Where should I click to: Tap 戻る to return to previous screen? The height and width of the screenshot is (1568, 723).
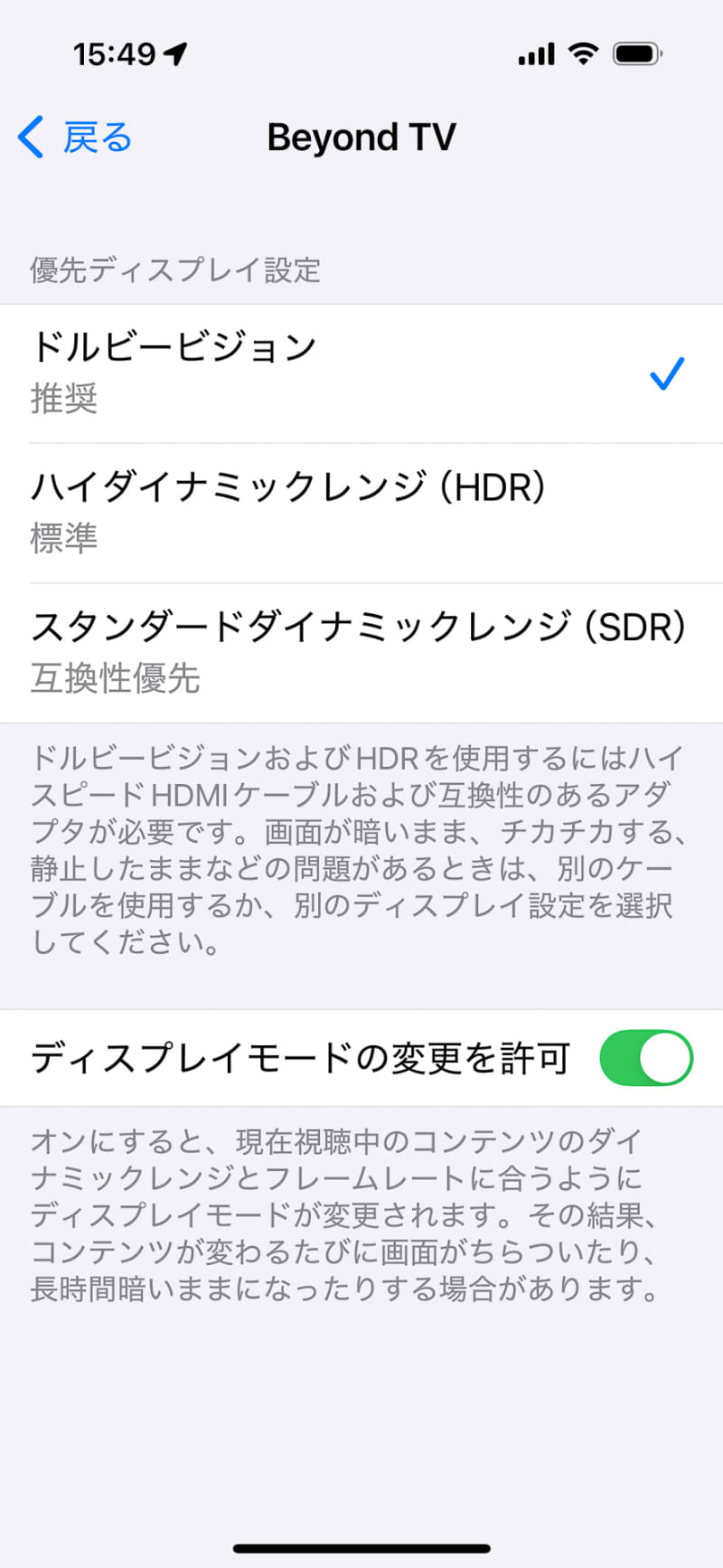pos(95,137)
